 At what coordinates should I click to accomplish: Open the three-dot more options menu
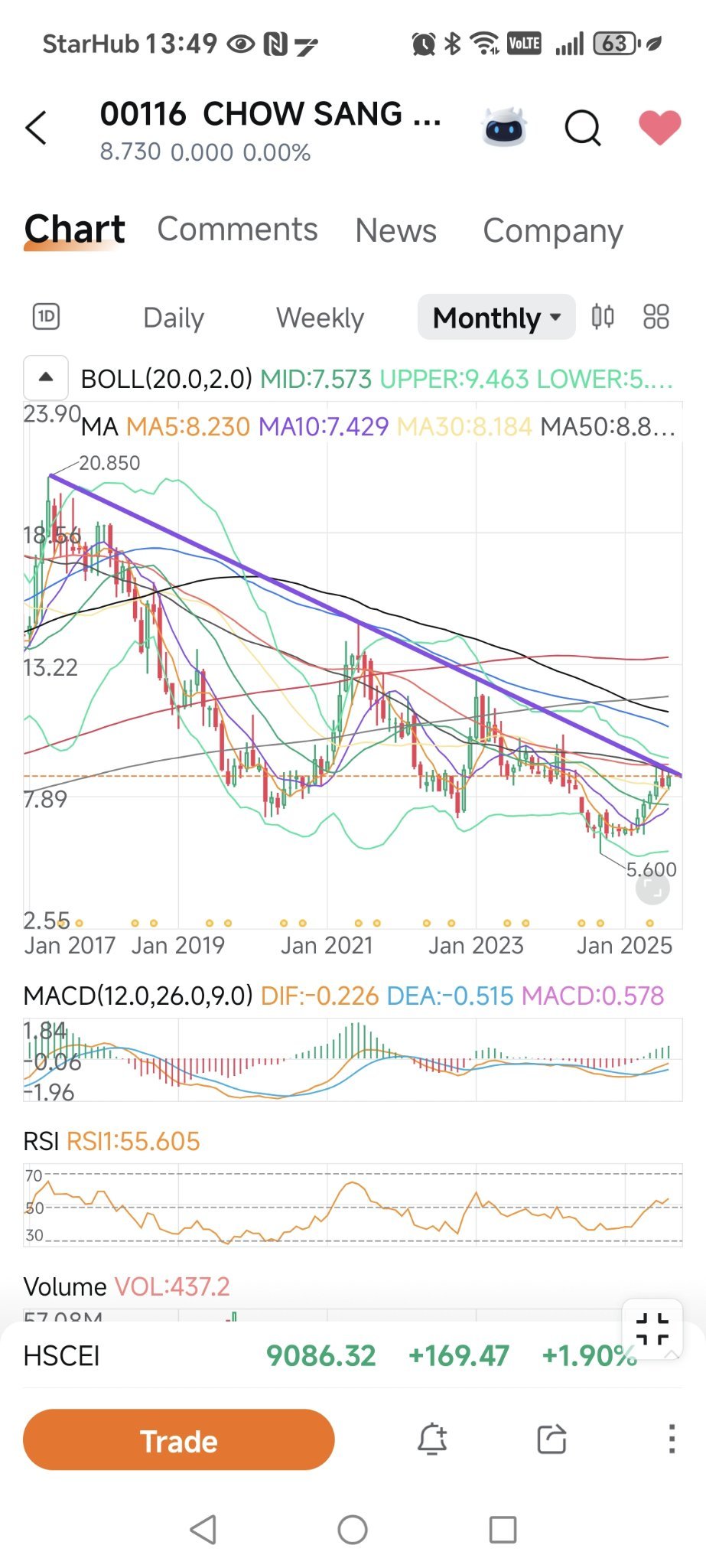coord(671,1439)
